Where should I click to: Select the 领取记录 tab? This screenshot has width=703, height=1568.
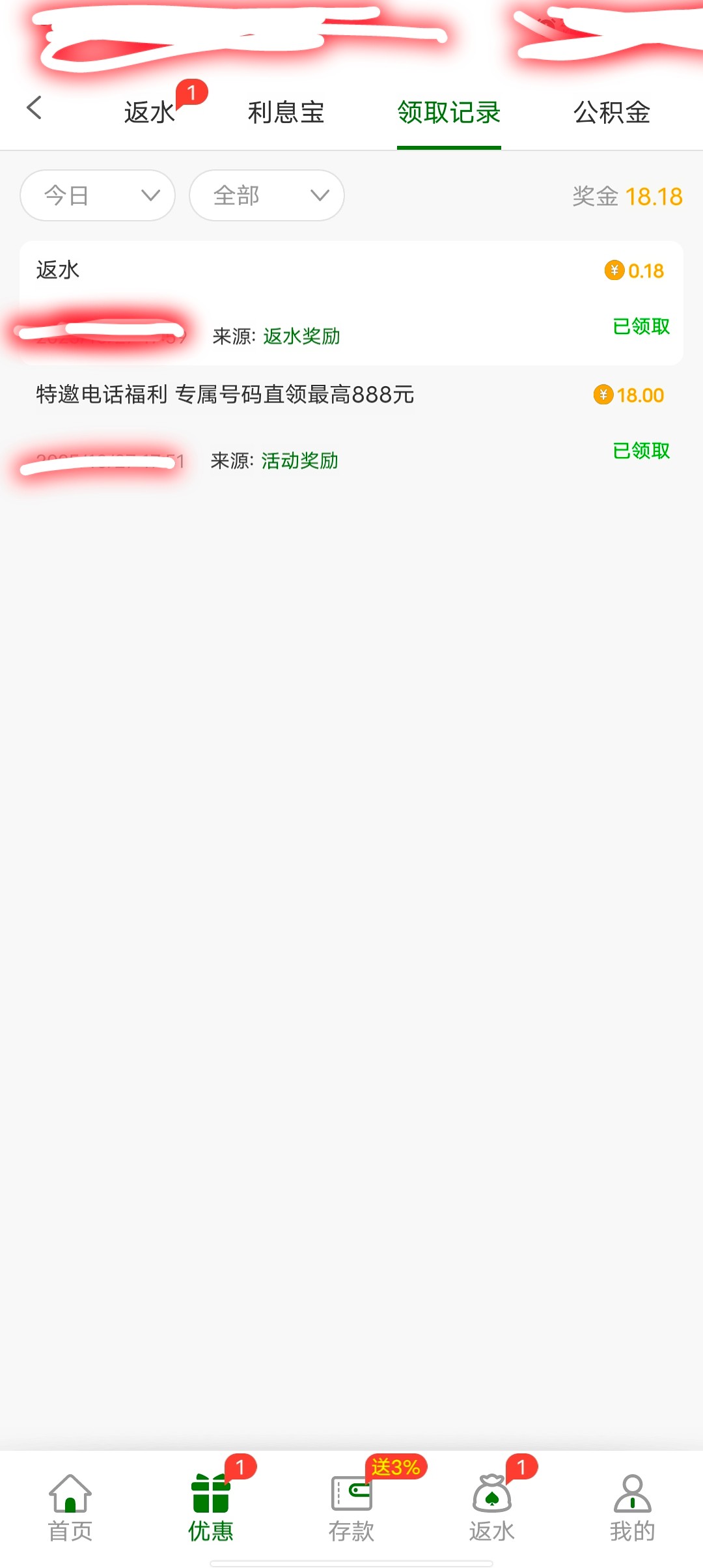click(x=448, y=112)
